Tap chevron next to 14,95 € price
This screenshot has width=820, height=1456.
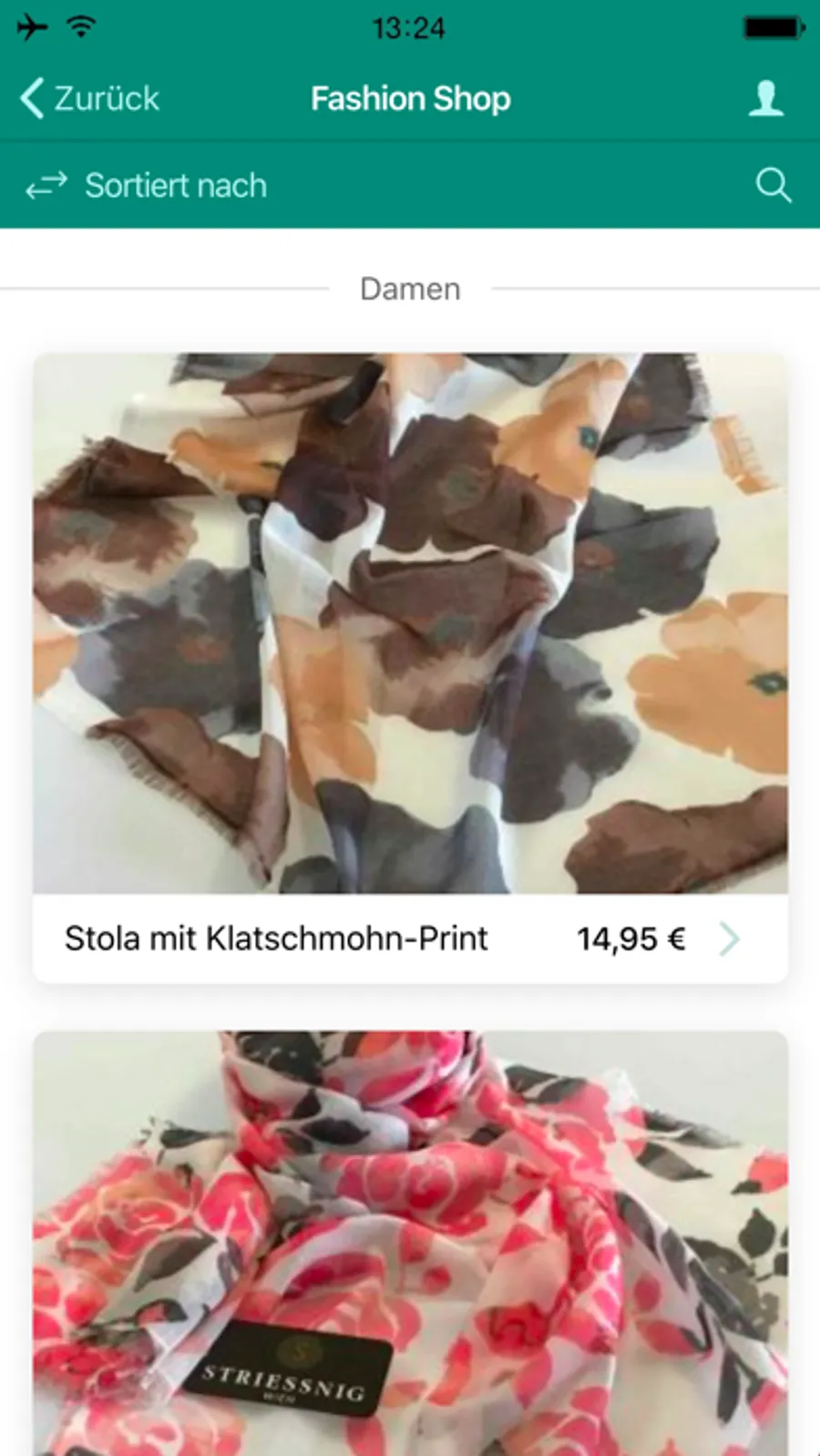click(x=730, y=938)
